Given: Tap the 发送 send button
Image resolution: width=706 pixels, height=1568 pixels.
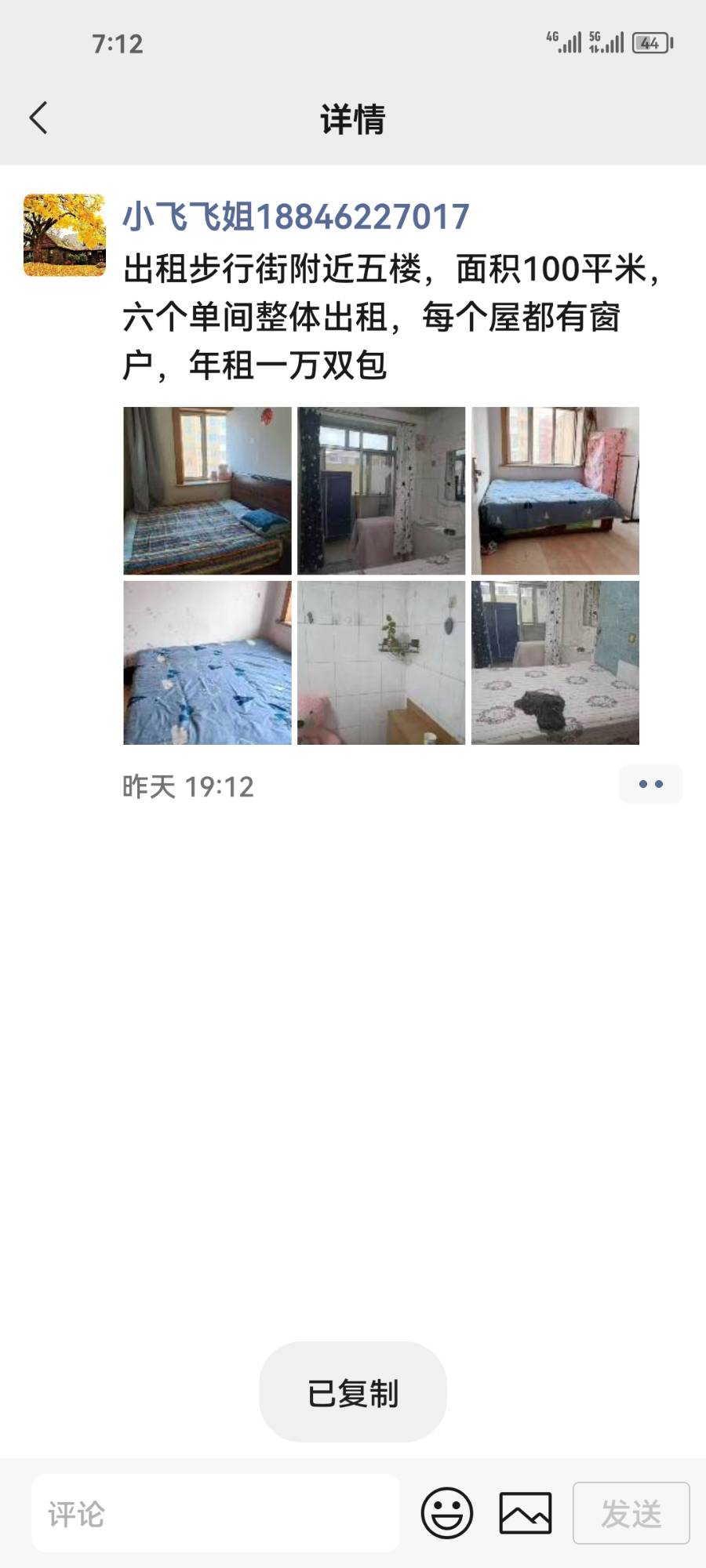Looking at the screenshot, I should click(631, 1513).
